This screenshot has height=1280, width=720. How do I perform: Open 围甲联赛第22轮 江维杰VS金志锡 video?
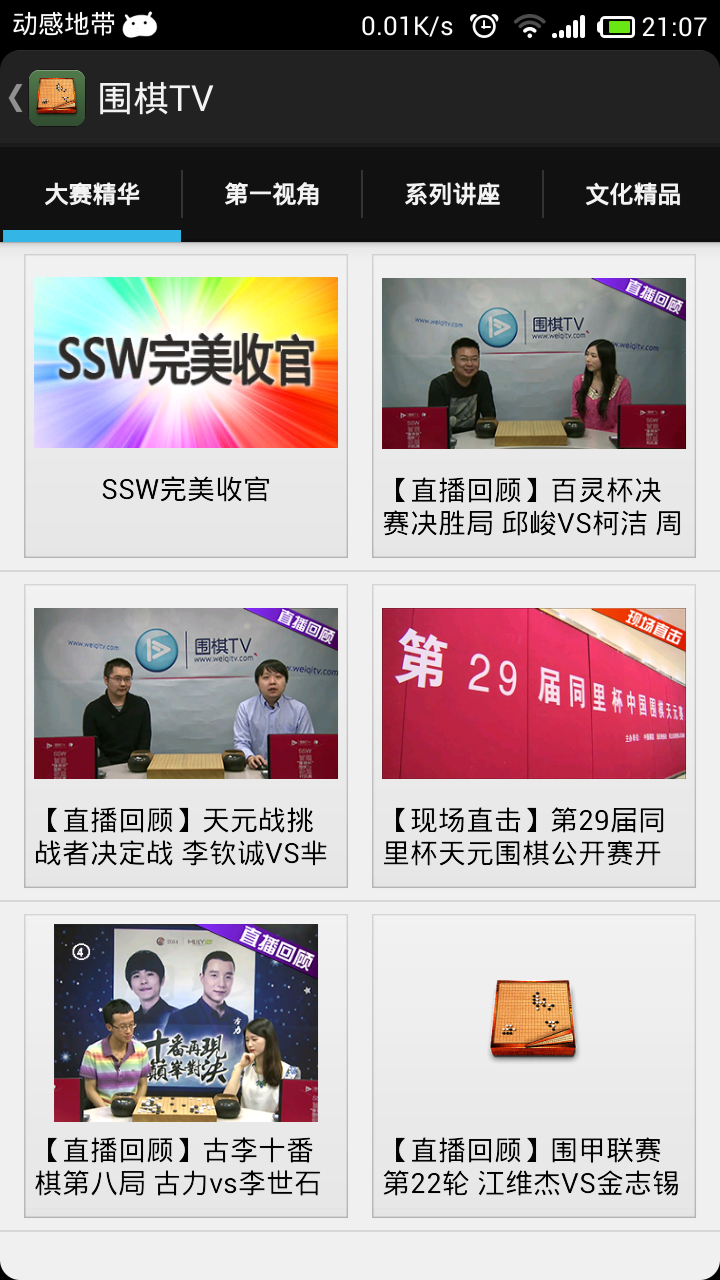pyautogui.click(x=534, y=1065)
